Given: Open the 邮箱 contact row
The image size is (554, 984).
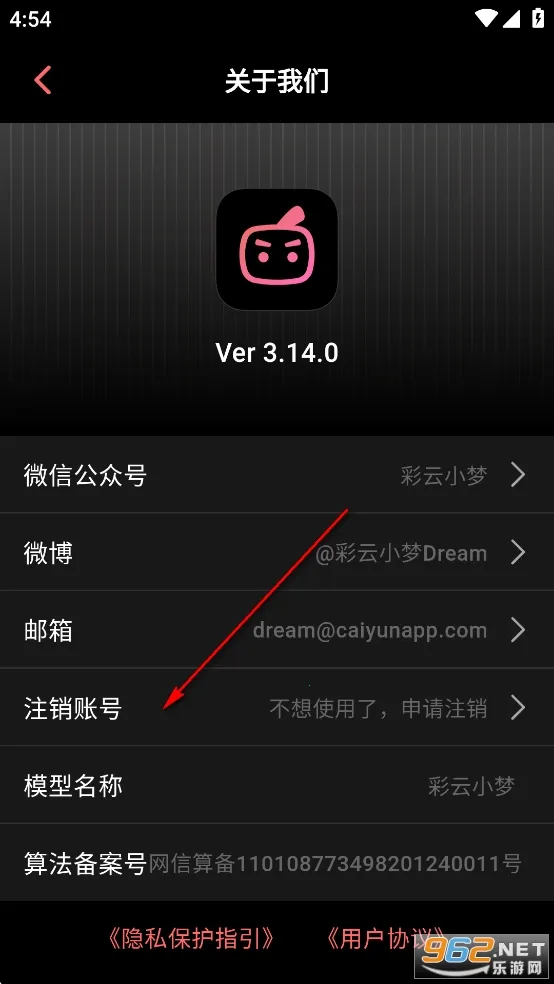Looking at the screenshot, I should click(277, 630).
